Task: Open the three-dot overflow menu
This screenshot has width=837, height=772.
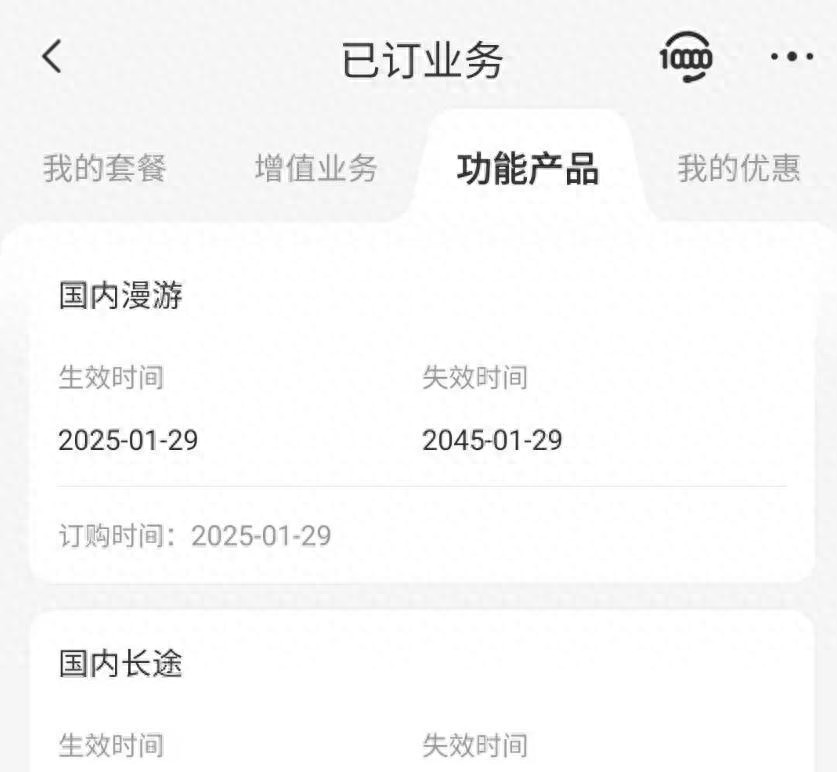Action: click(x=792, y=58)
